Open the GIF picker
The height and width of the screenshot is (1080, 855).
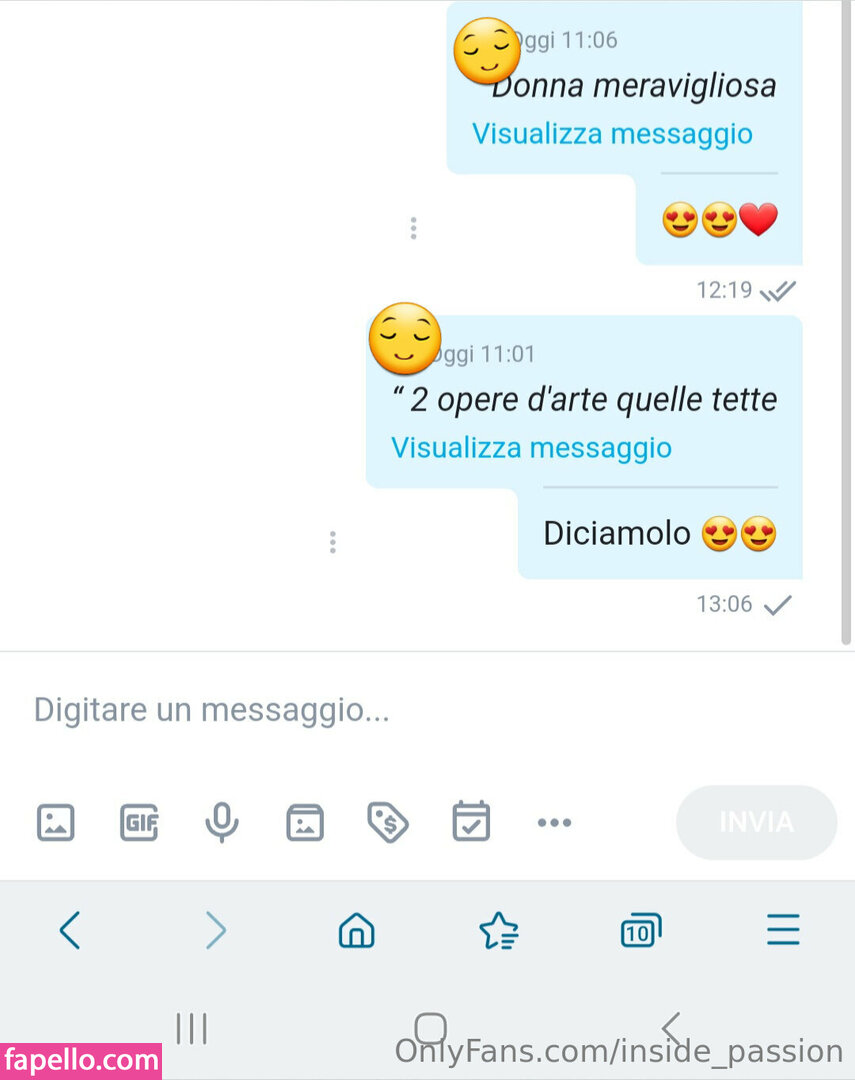[x=139, y=823]
